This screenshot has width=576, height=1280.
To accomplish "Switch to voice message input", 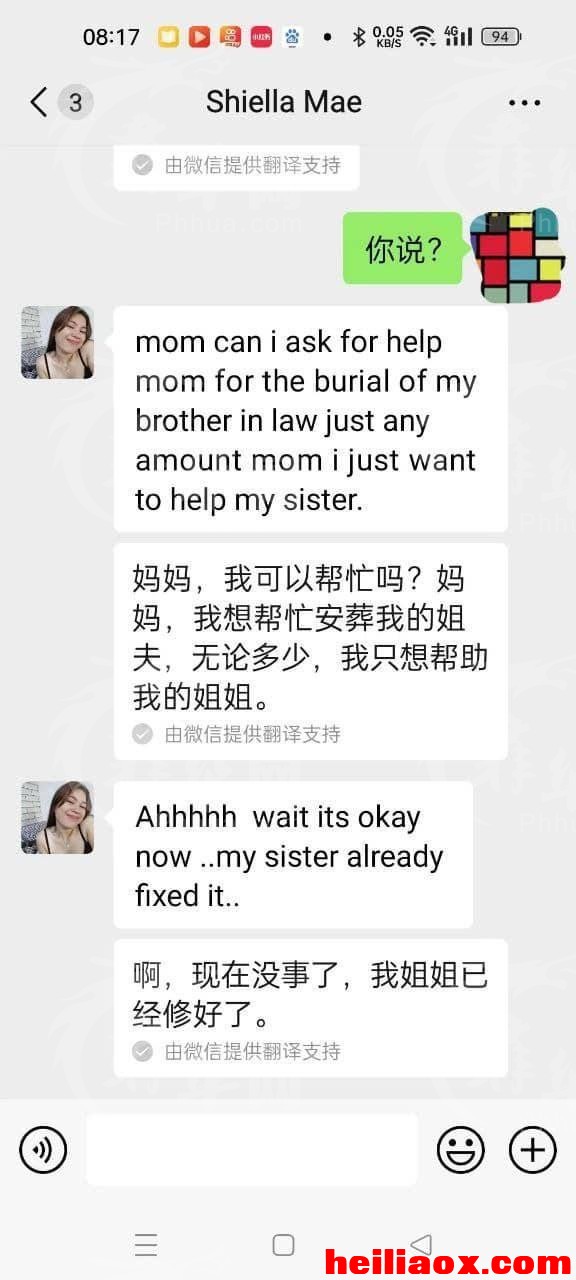I will coord(43,1150).
